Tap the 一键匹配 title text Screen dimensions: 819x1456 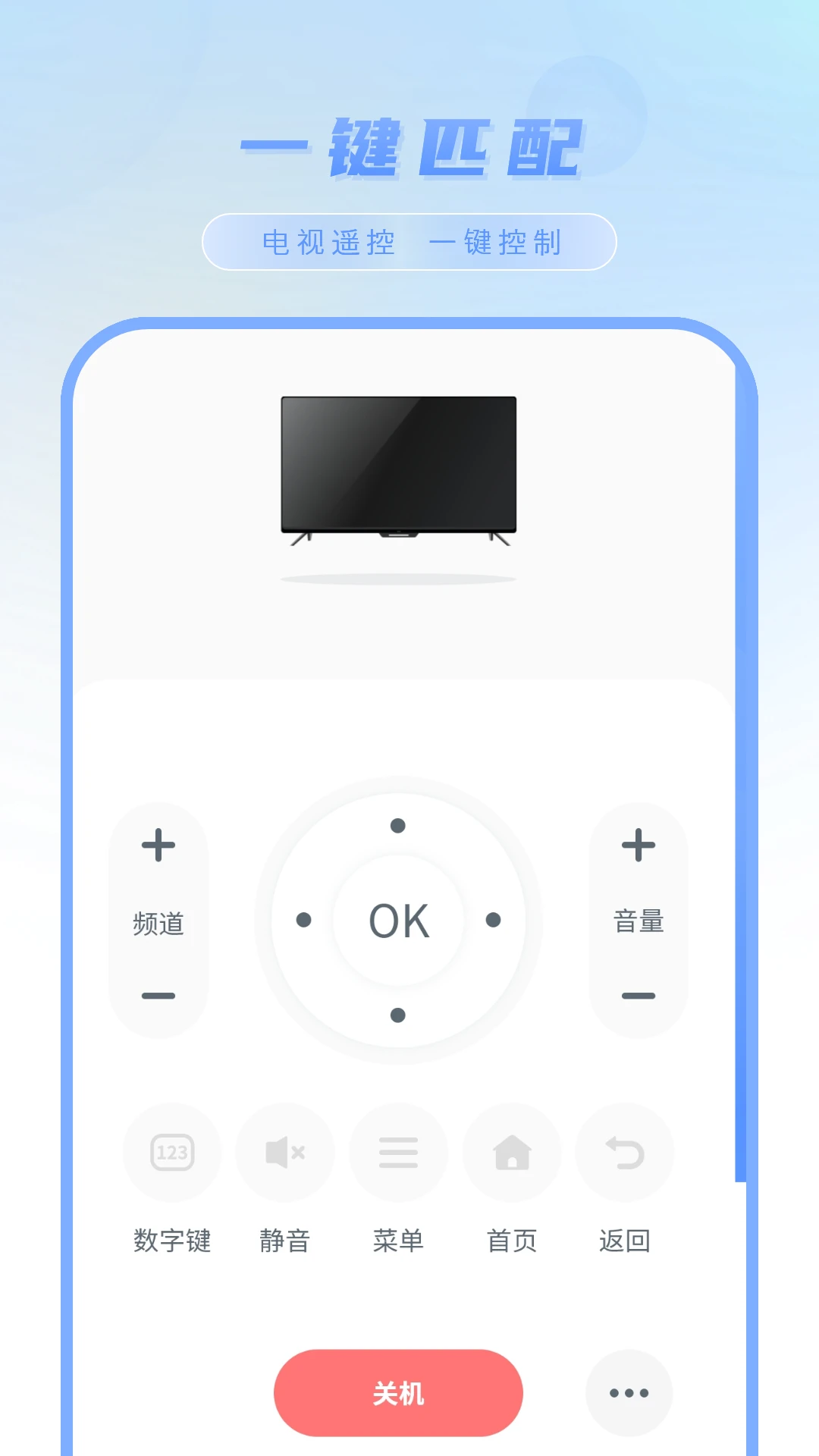409,148
